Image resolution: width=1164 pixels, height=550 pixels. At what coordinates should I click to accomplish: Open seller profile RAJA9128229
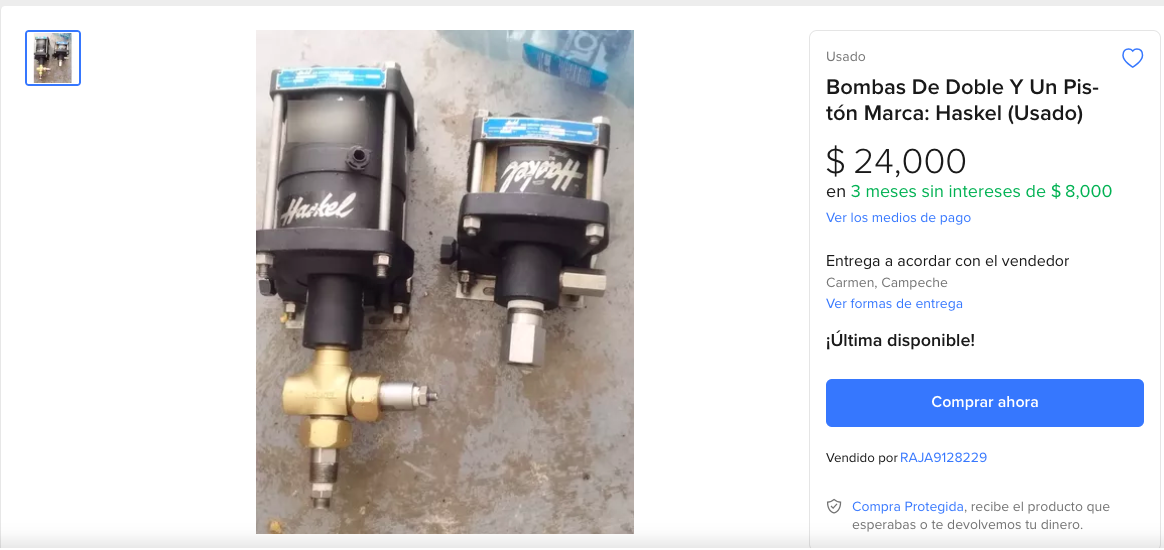click(943, 458)
